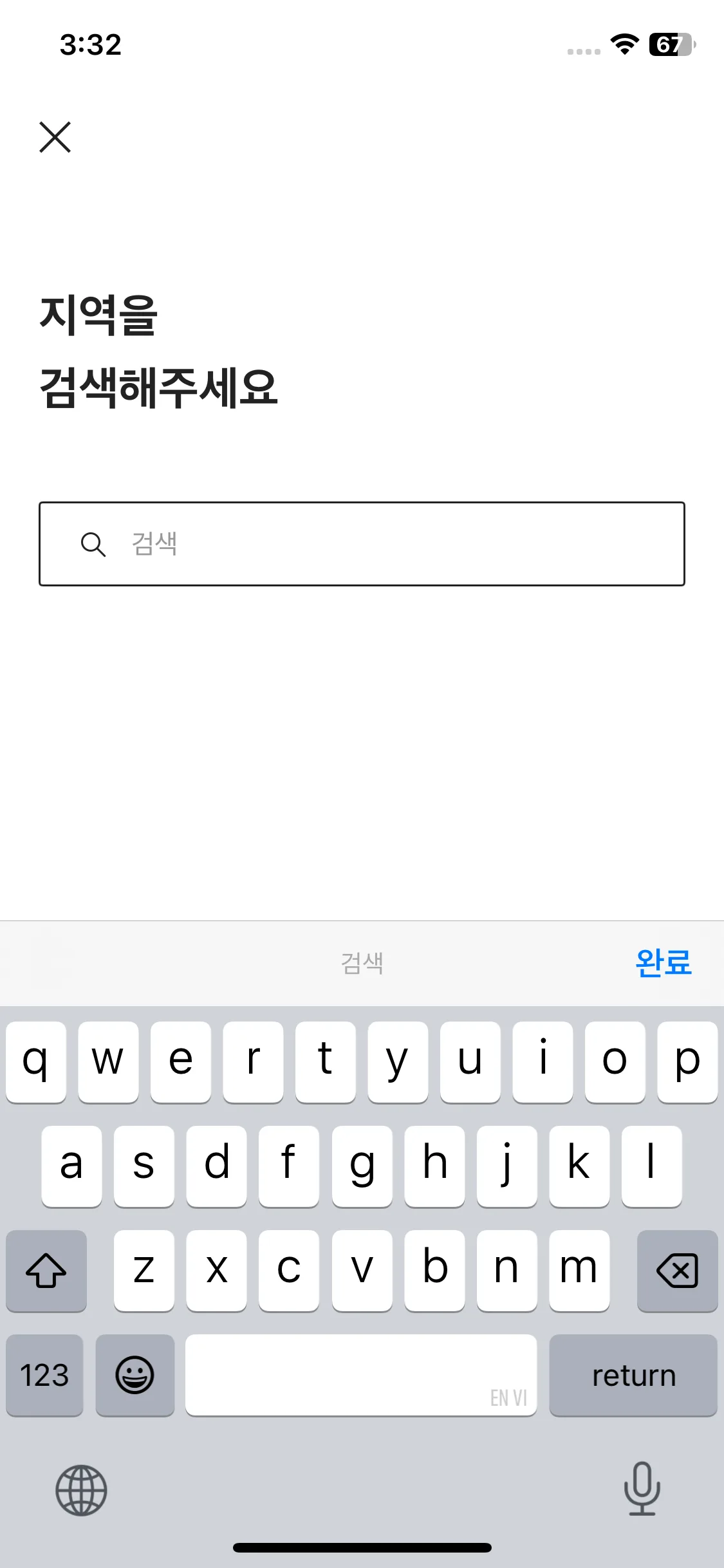Tap the close X at top left

pos(54,137)
